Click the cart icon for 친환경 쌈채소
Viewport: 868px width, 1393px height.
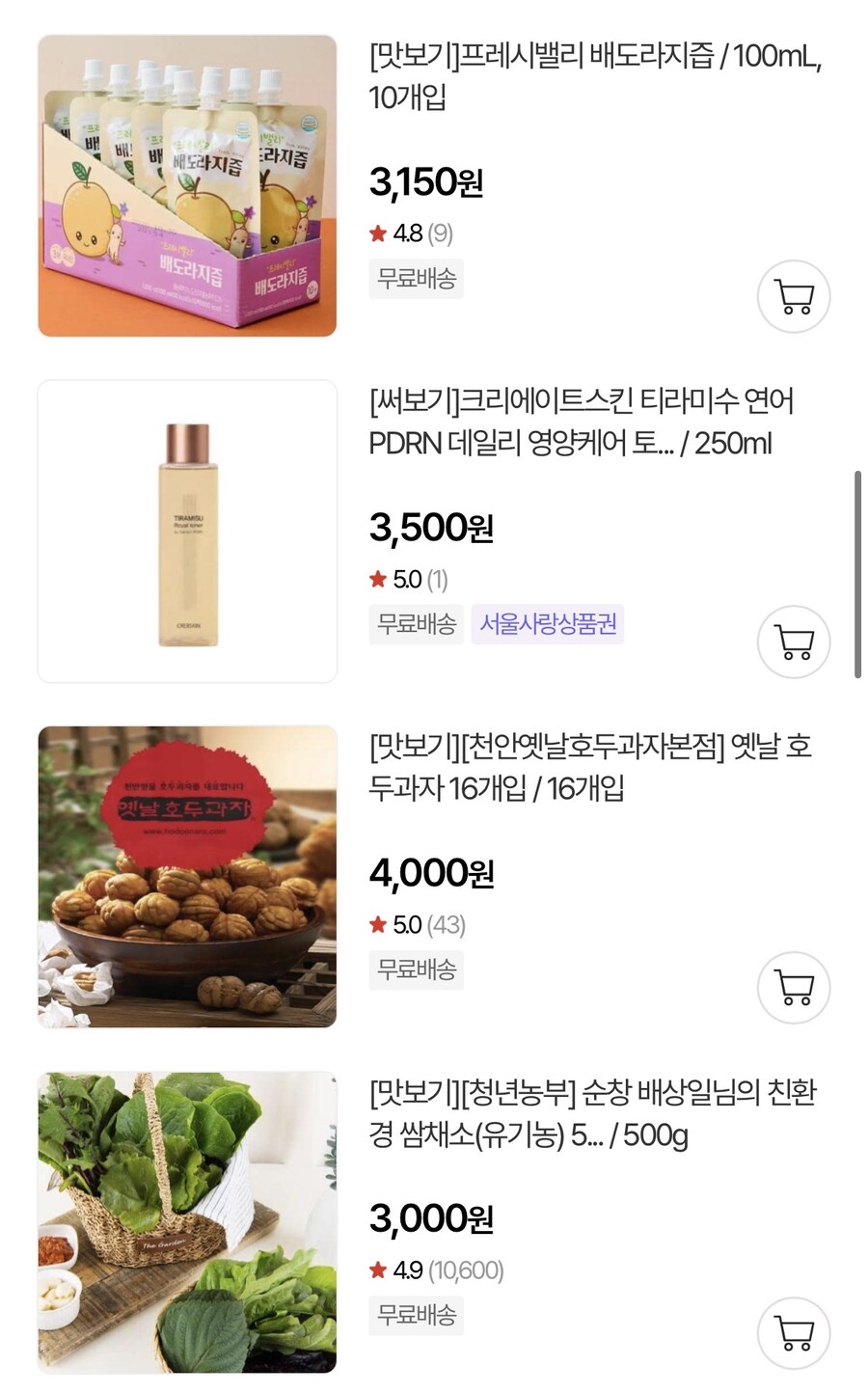(x=793, y=1330)
